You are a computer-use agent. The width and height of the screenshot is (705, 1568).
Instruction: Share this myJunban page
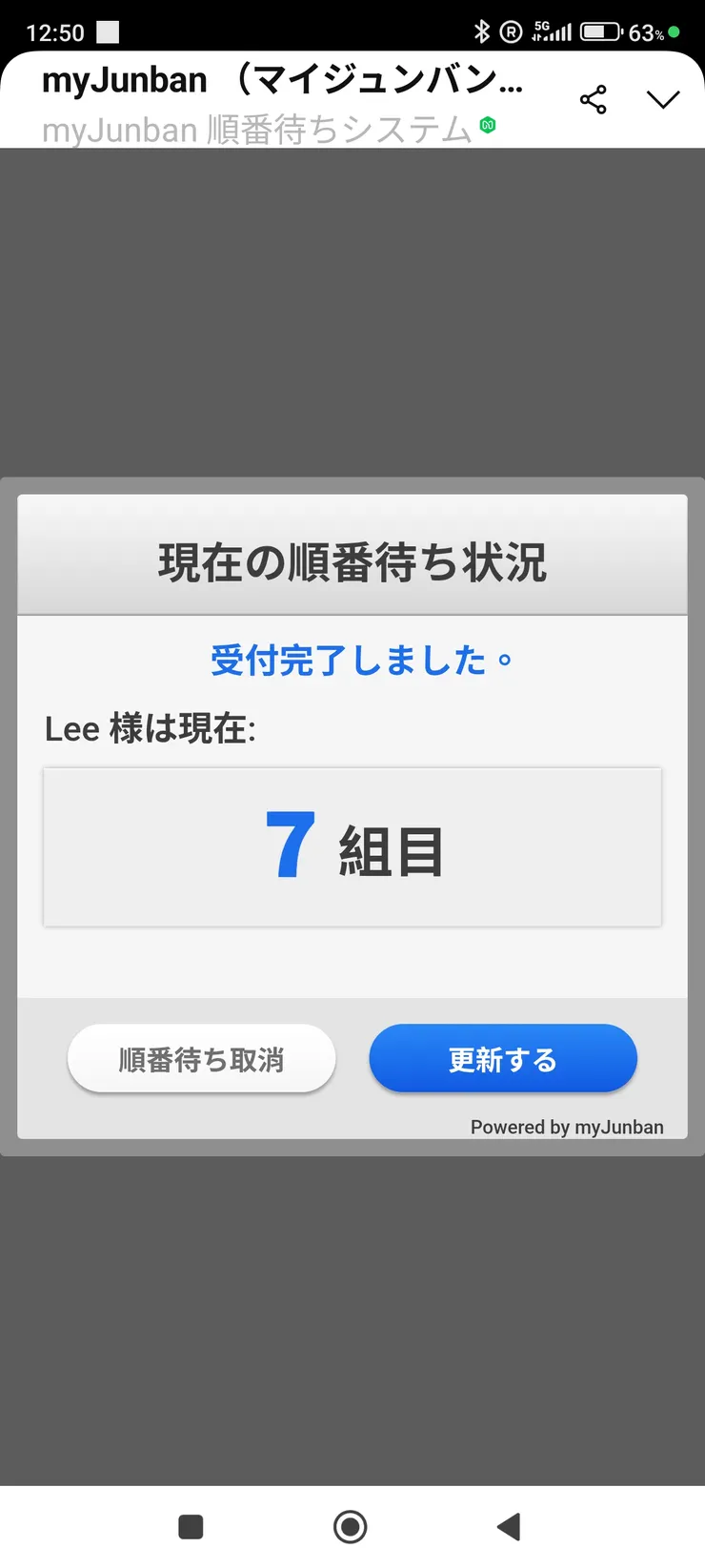[x=593, y=100]
